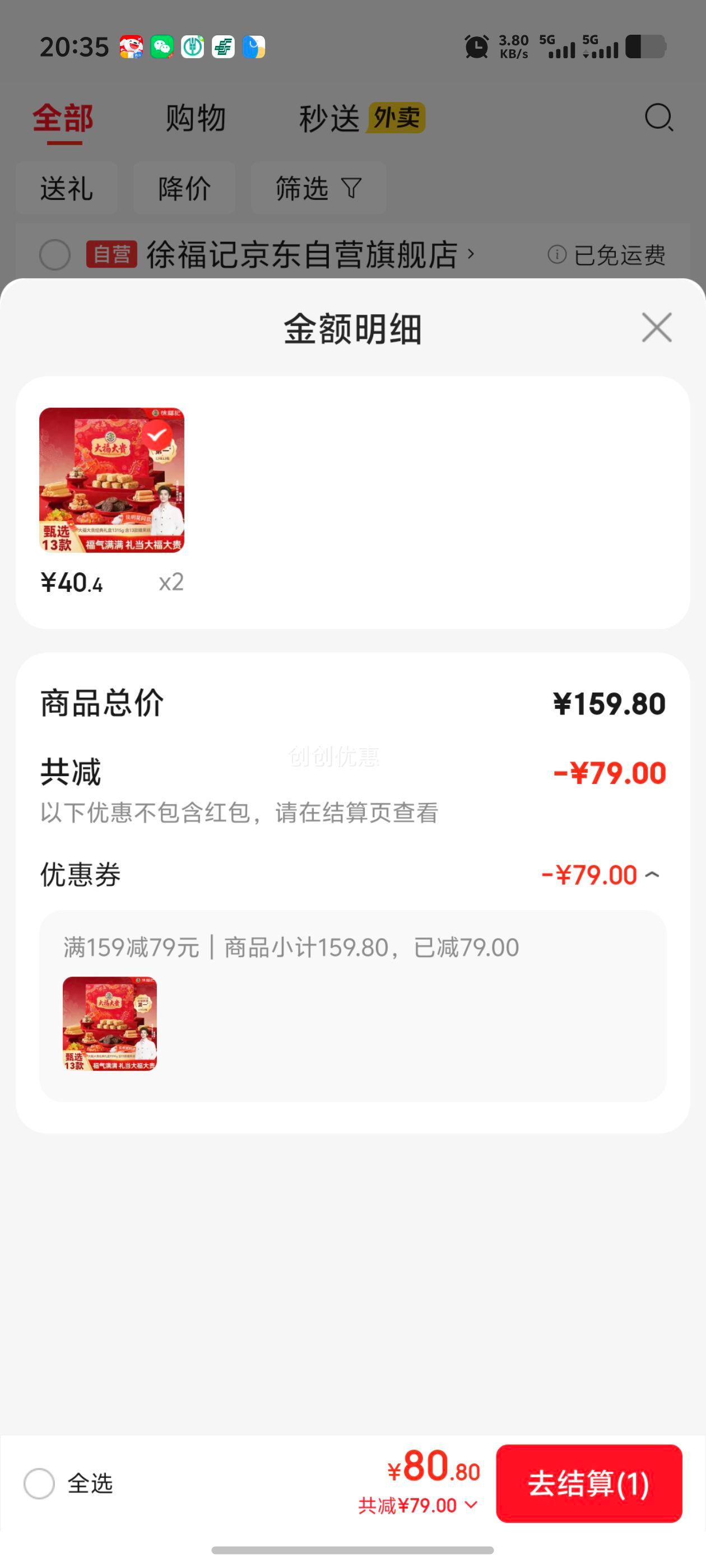Tap the funnel icon beside 筛选

(x=352, y=189)
